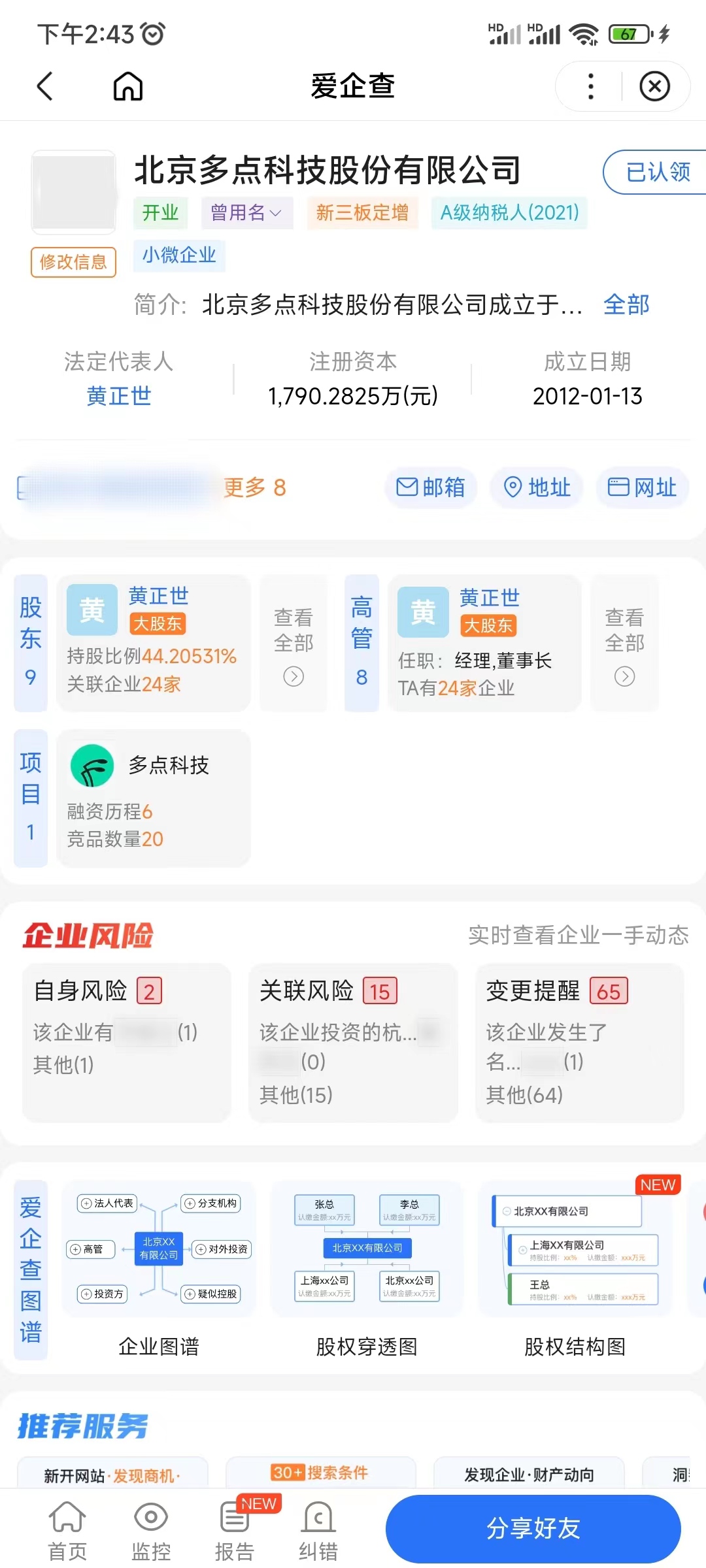Screen dimensions: 706x1568
Task: Tap the 分享好友 share button
Action: click(533, 1527)
